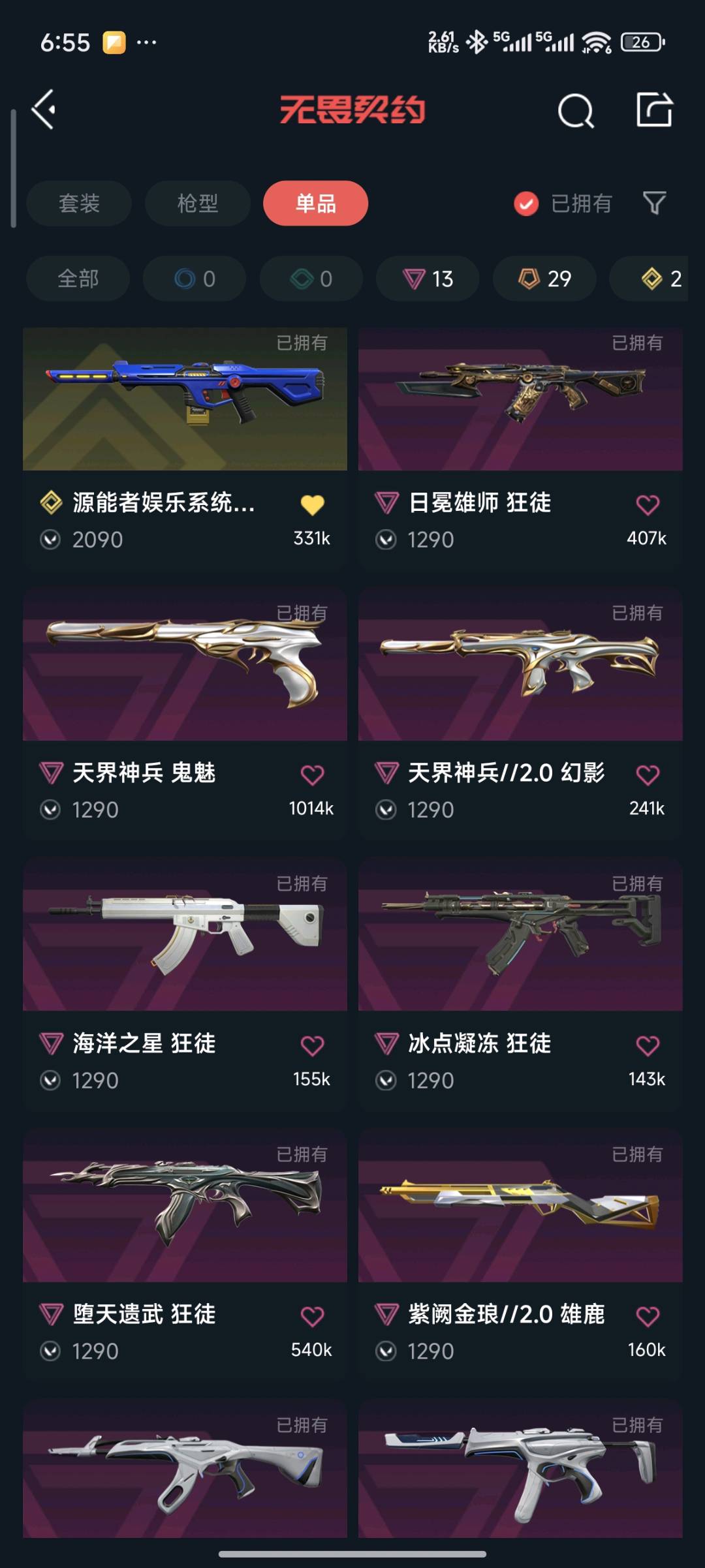Filter by the pink tier chip showing 13
This screenshot has height=1568, width=705.
point(428,279)
